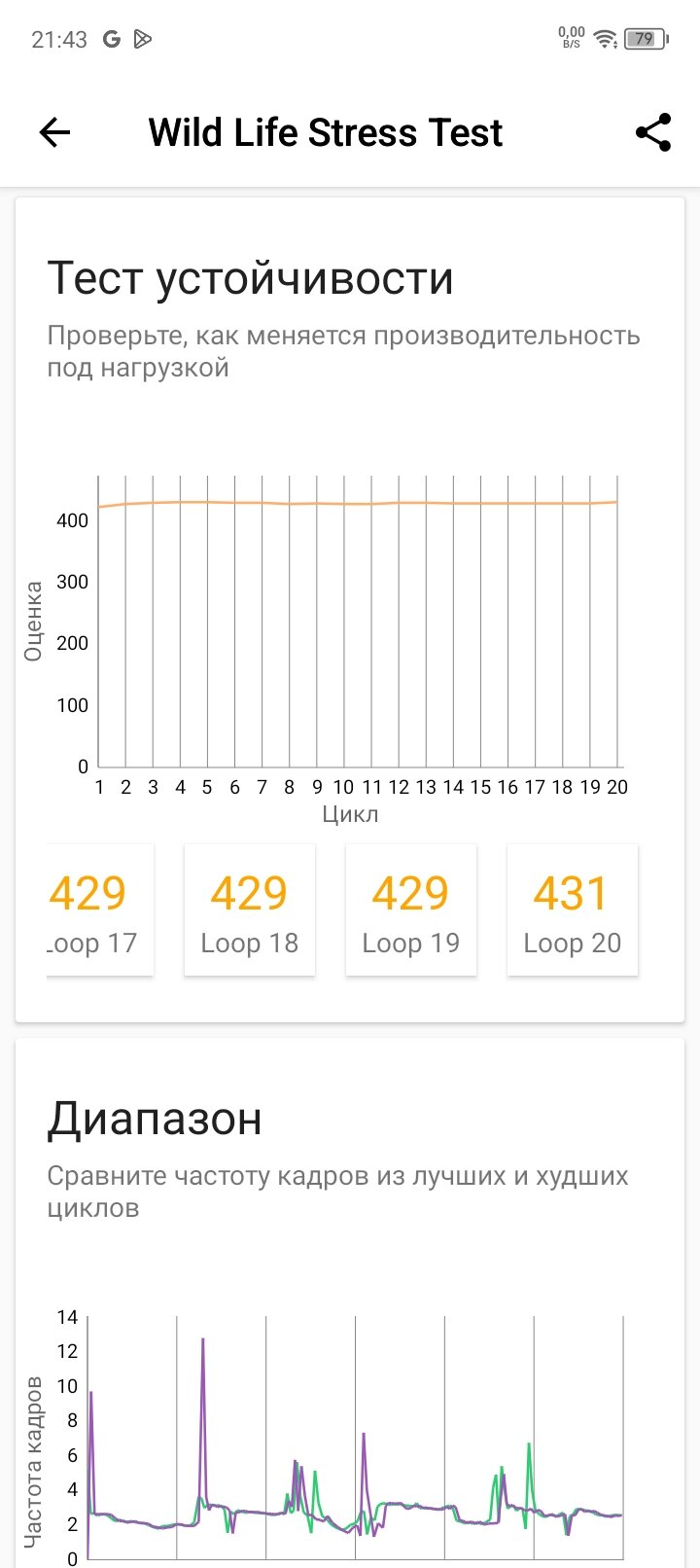Tap the Loop 20 card showing 431
700x1568 pixels.
(x=573, y=909)
